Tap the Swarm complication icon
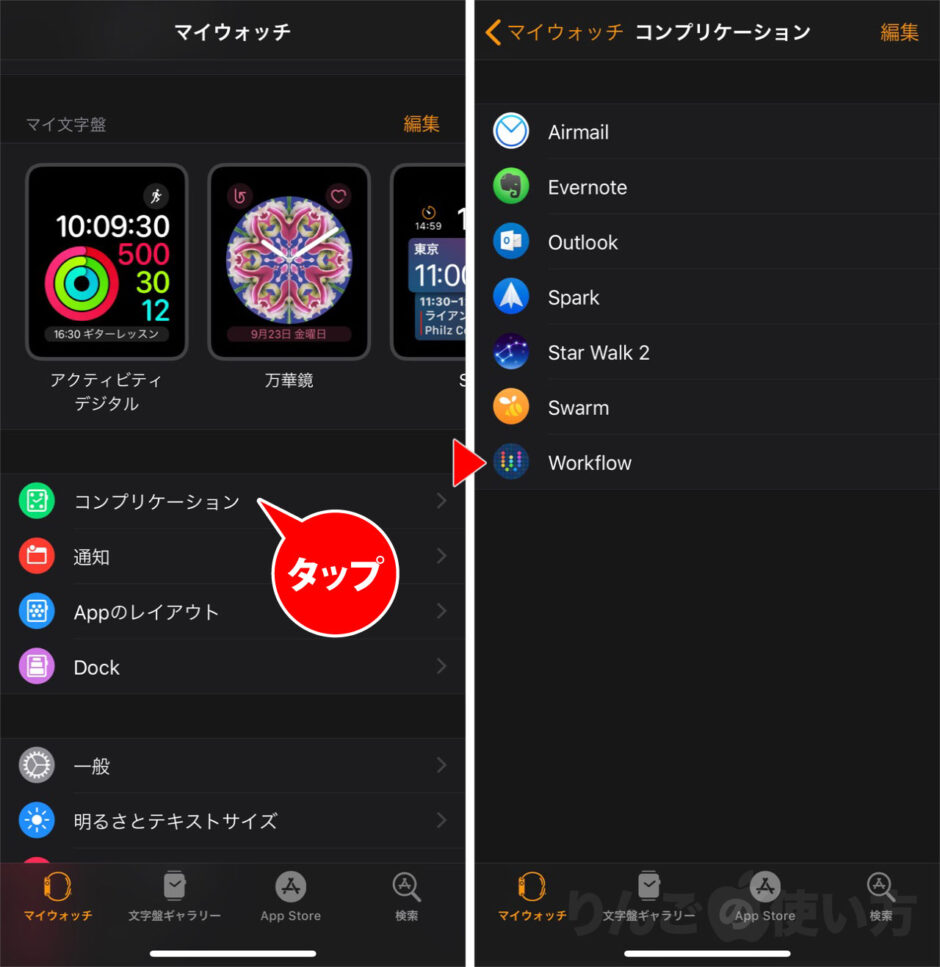The width and height of the screenshot is (940, 967). tap(511, 406)
